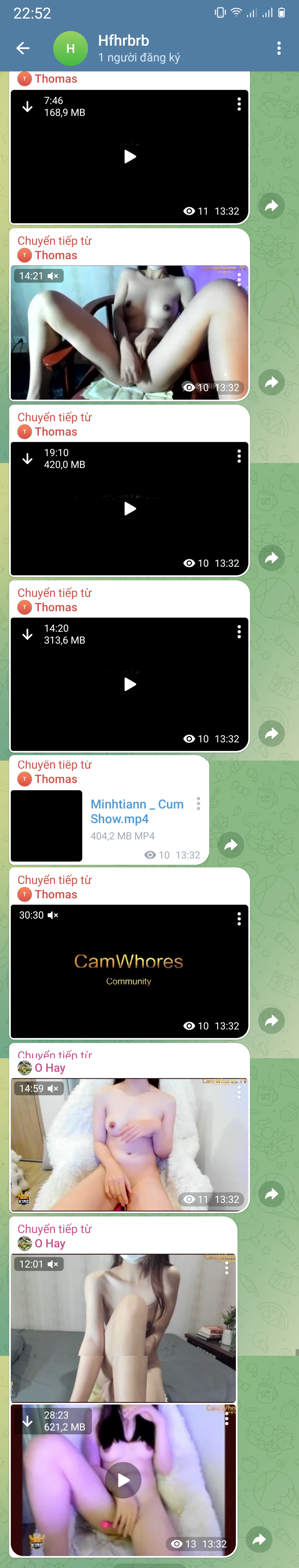Go back using the header arrow

22,48
